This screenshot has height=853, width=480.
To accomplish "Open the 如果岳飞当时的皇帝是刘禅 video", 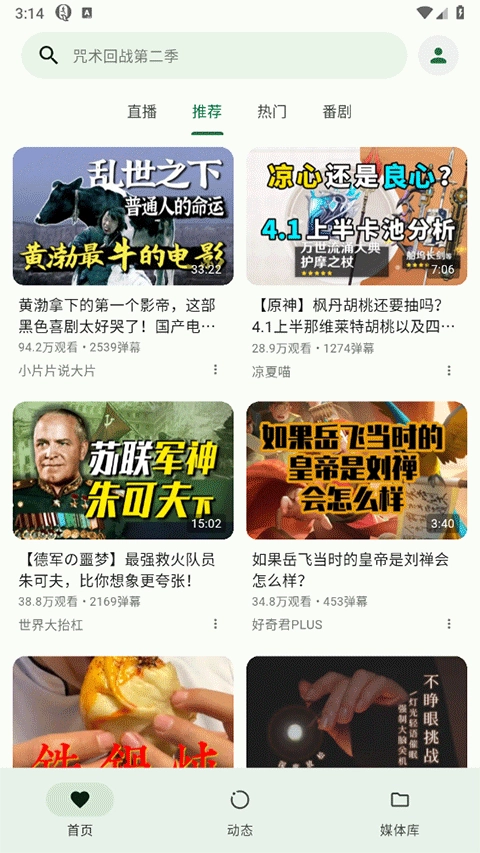I will tap(356, 471).
